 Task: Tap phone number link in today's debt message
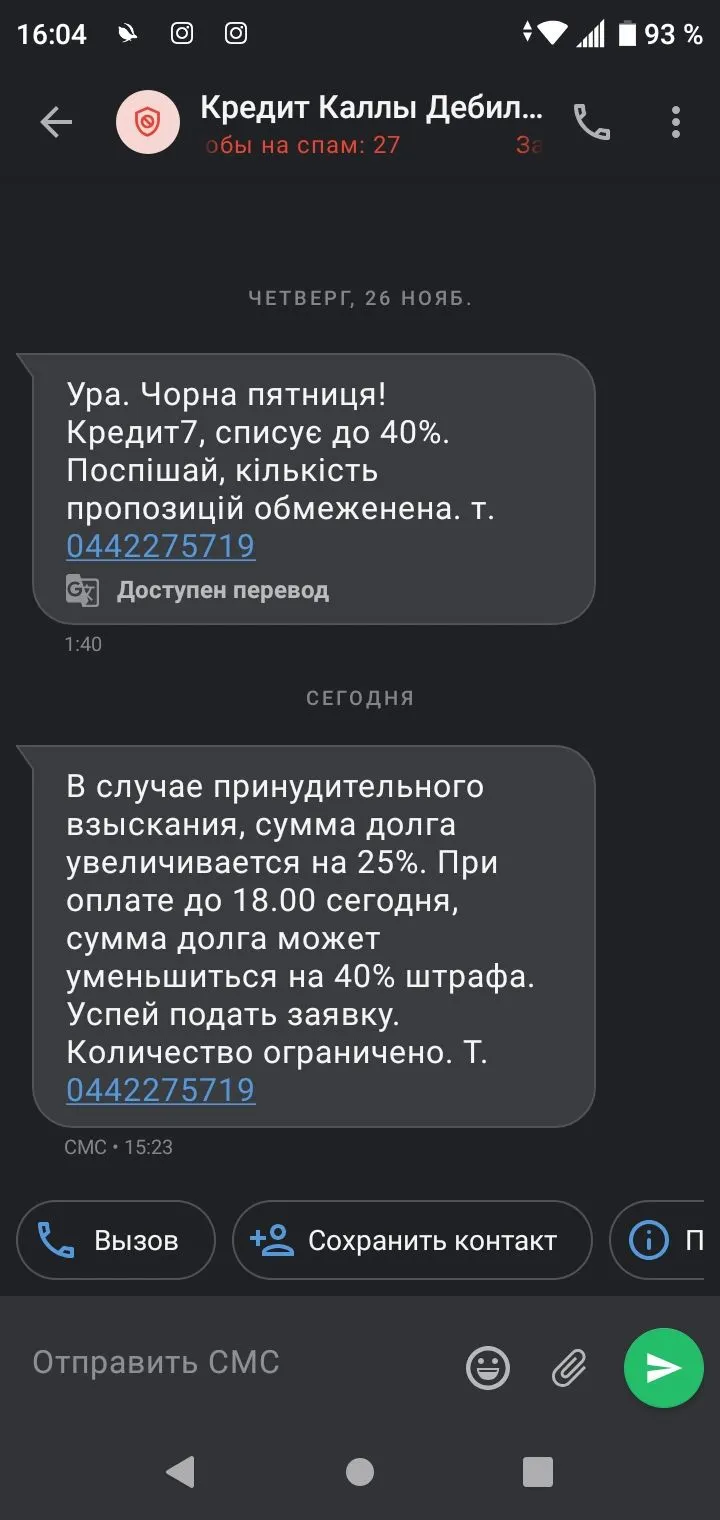click(160, 1089)
